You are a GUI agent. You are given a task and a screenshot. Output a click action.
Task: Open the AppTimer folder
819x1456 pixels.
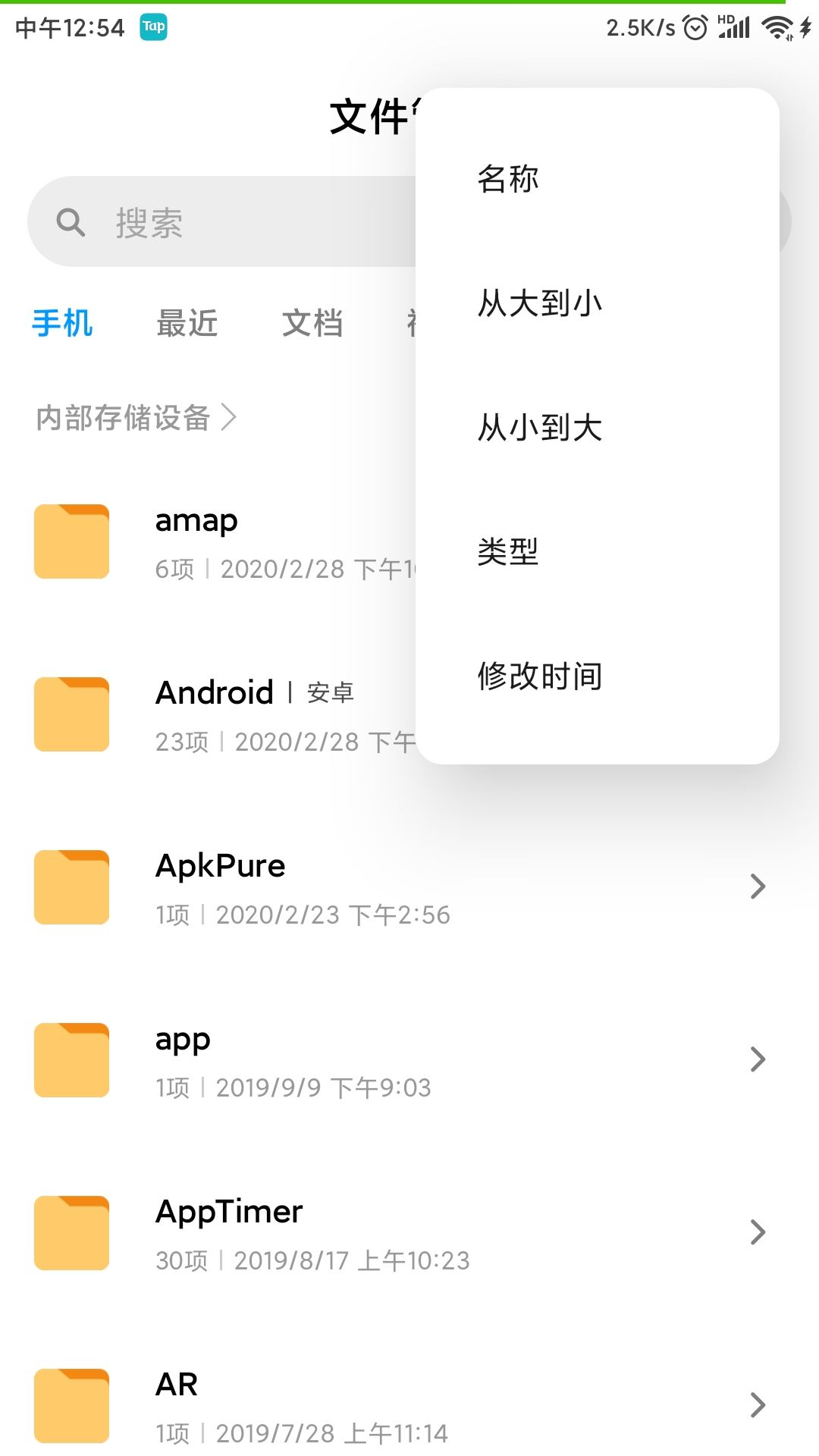tap(409, 1233)
